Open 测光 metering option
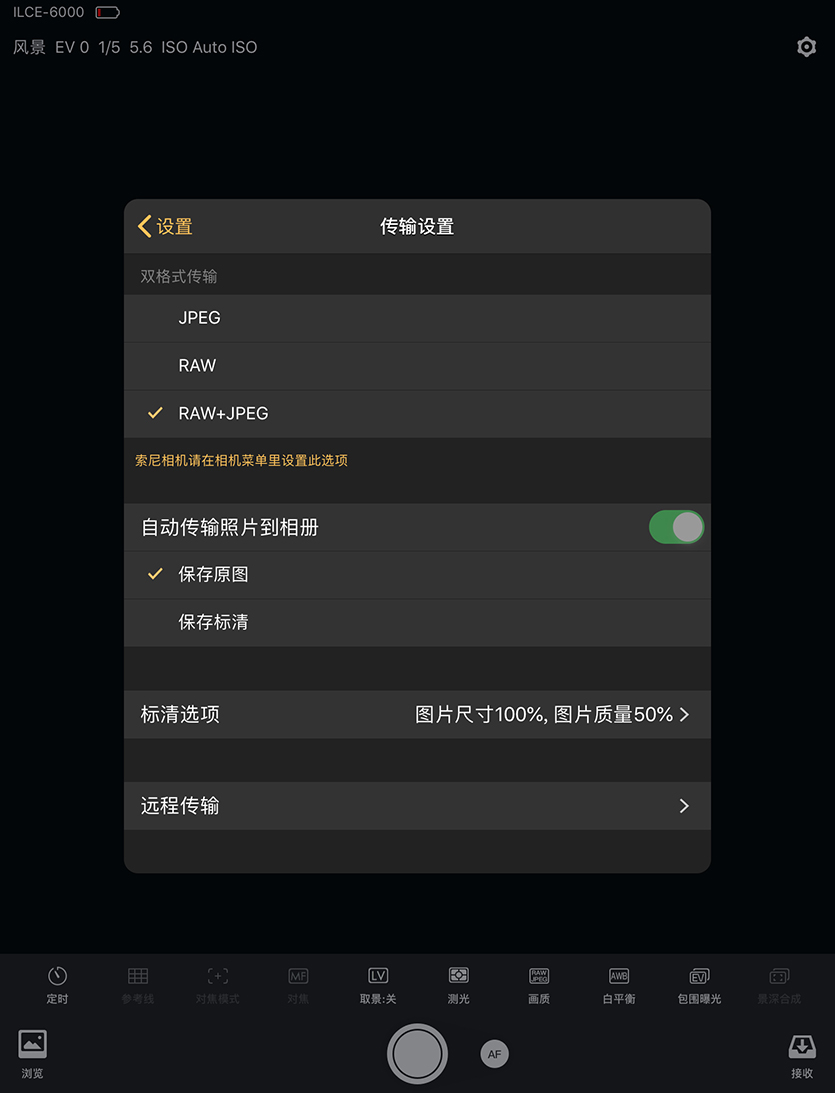 (458, 983)
